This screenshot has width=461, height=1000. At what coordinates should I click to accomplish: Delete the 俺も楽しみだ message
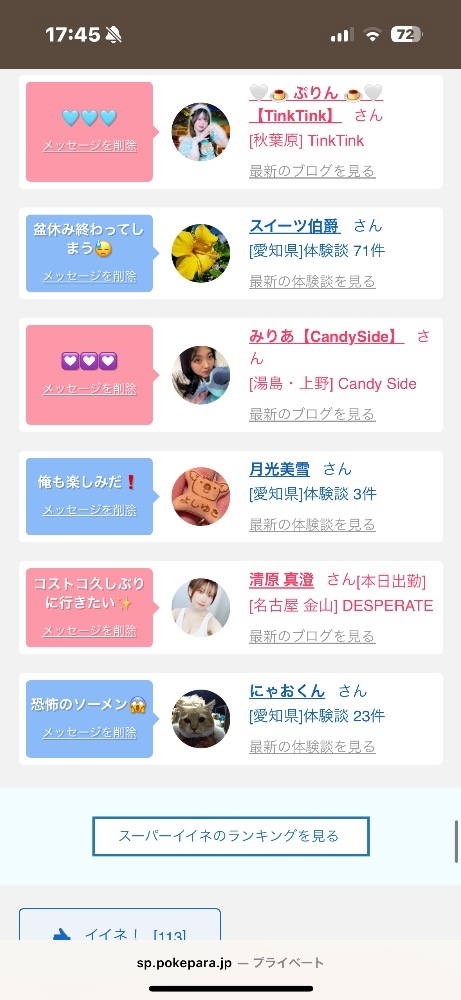tap(89, 510)
